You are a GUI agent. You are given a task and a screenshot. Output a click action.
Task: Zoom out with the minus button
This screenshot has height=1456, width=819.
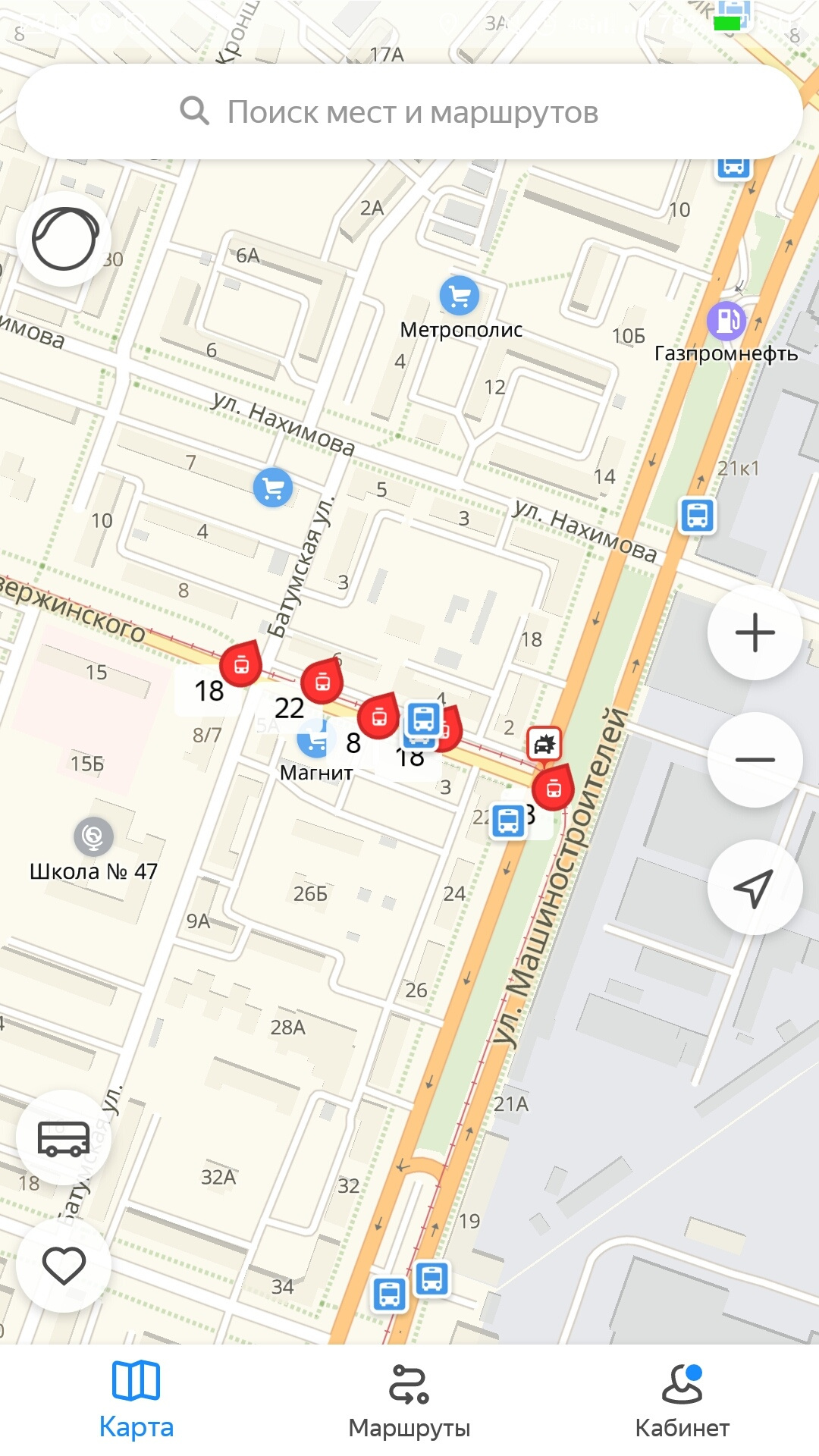point(755,759)
